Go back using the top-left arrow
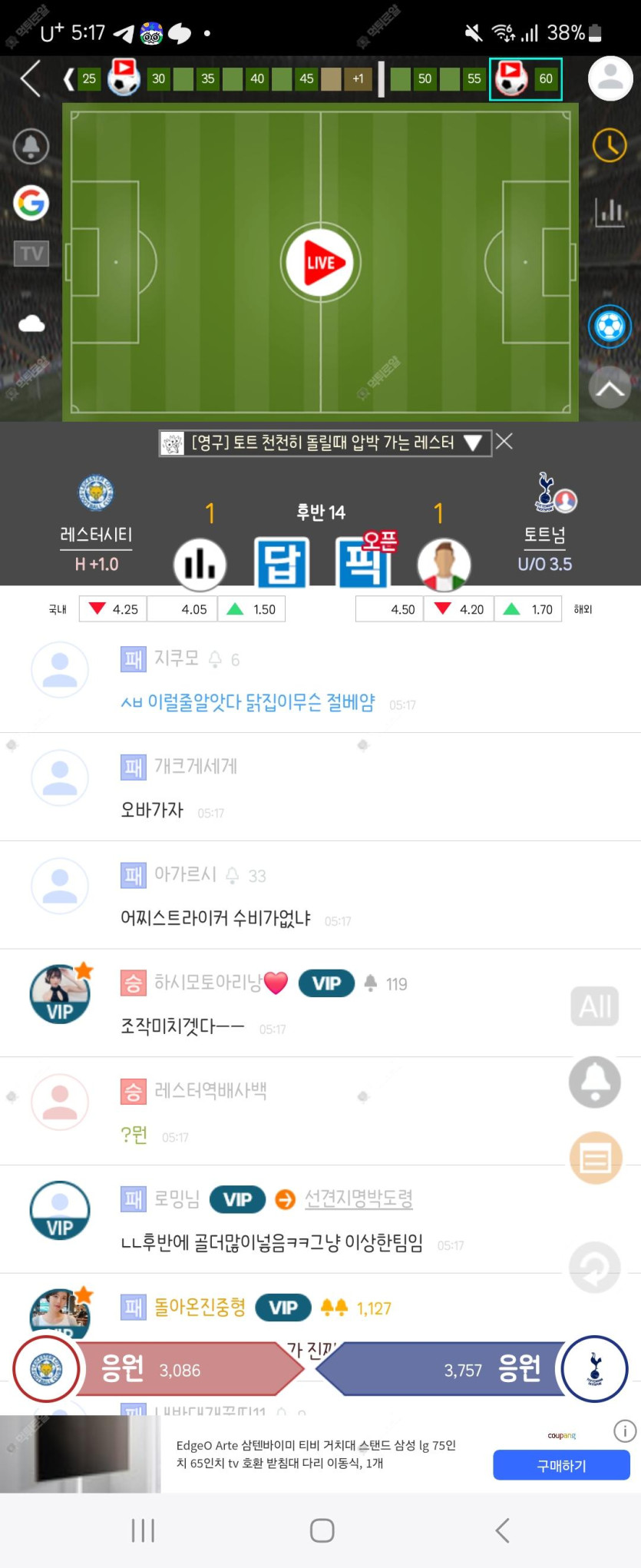Viewport: 641px width, 1568px height. point(31,79)
